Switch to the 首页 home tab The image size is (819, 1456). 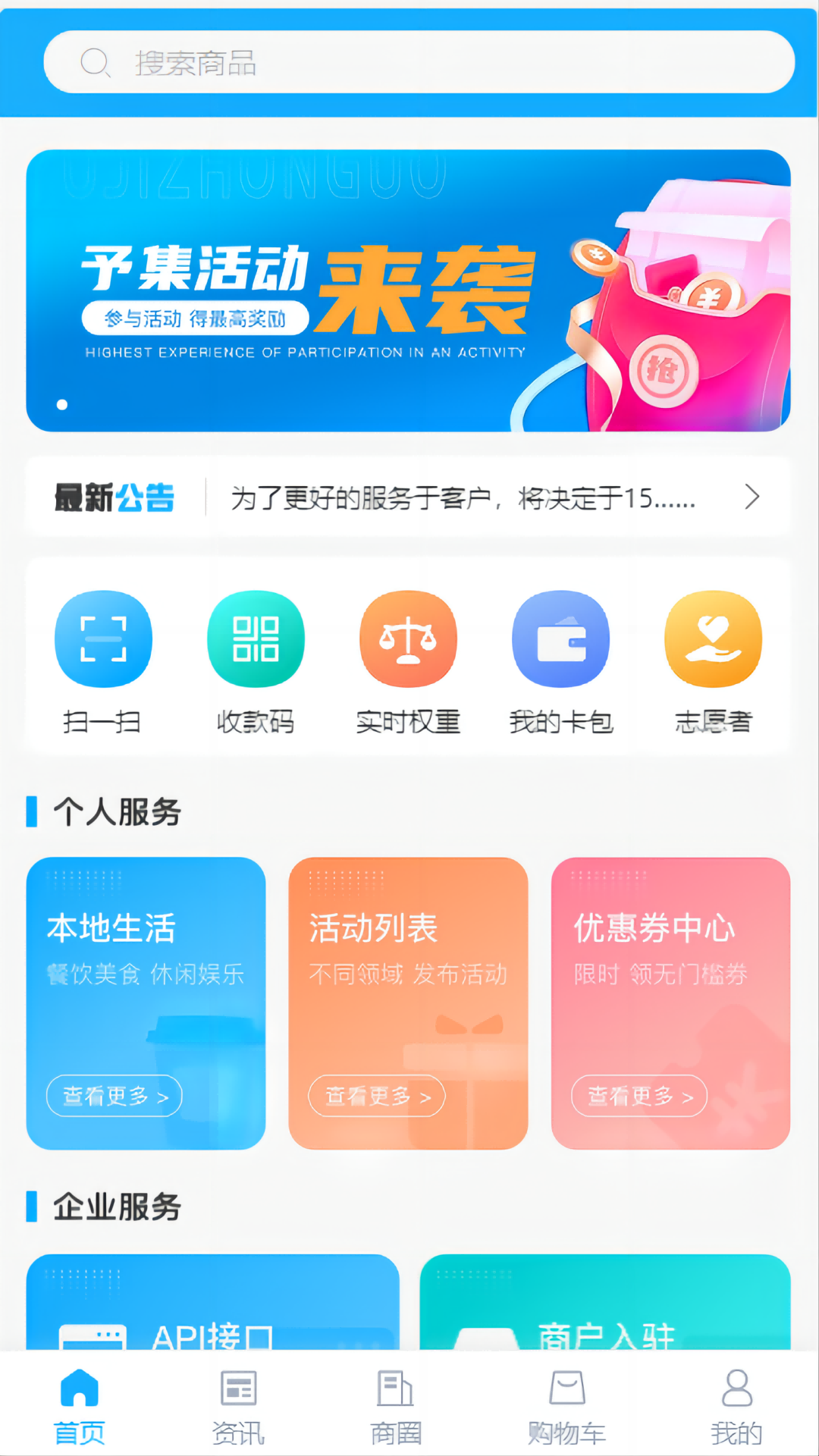80,1402
